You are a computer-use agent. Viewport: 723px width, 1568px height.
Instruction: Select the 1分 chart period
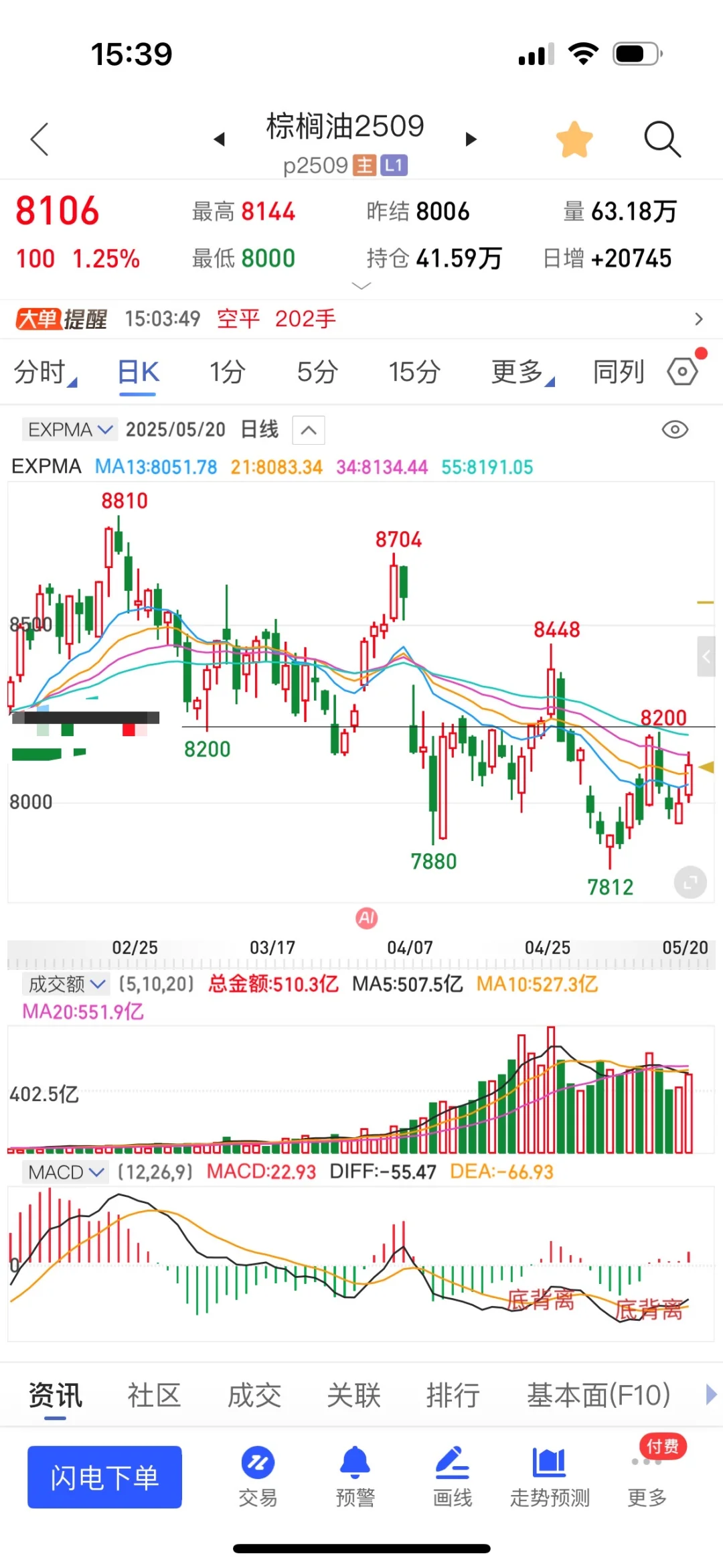tap(228, 372)
